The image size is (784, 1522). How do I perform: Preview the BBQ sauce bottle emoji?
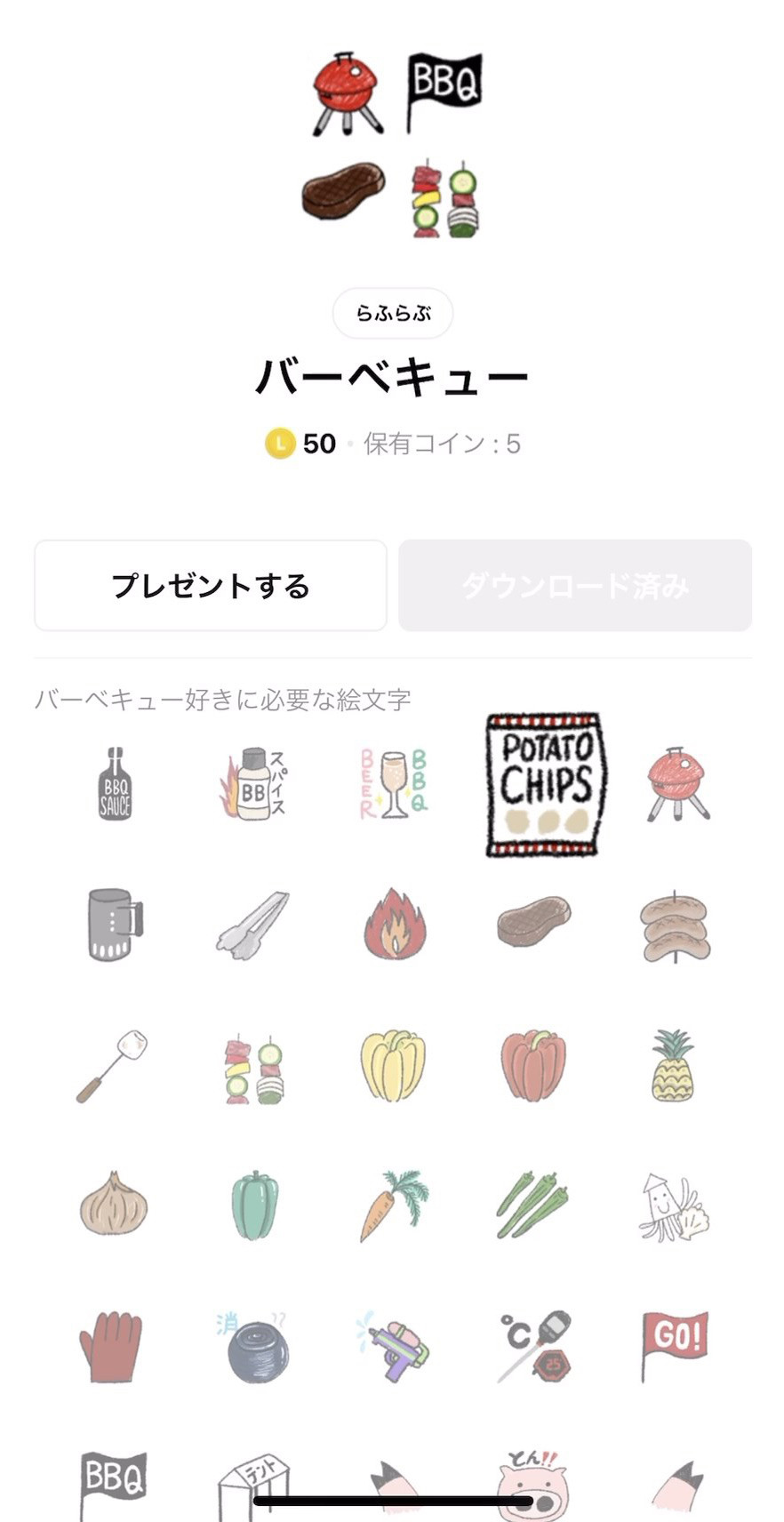115,784
